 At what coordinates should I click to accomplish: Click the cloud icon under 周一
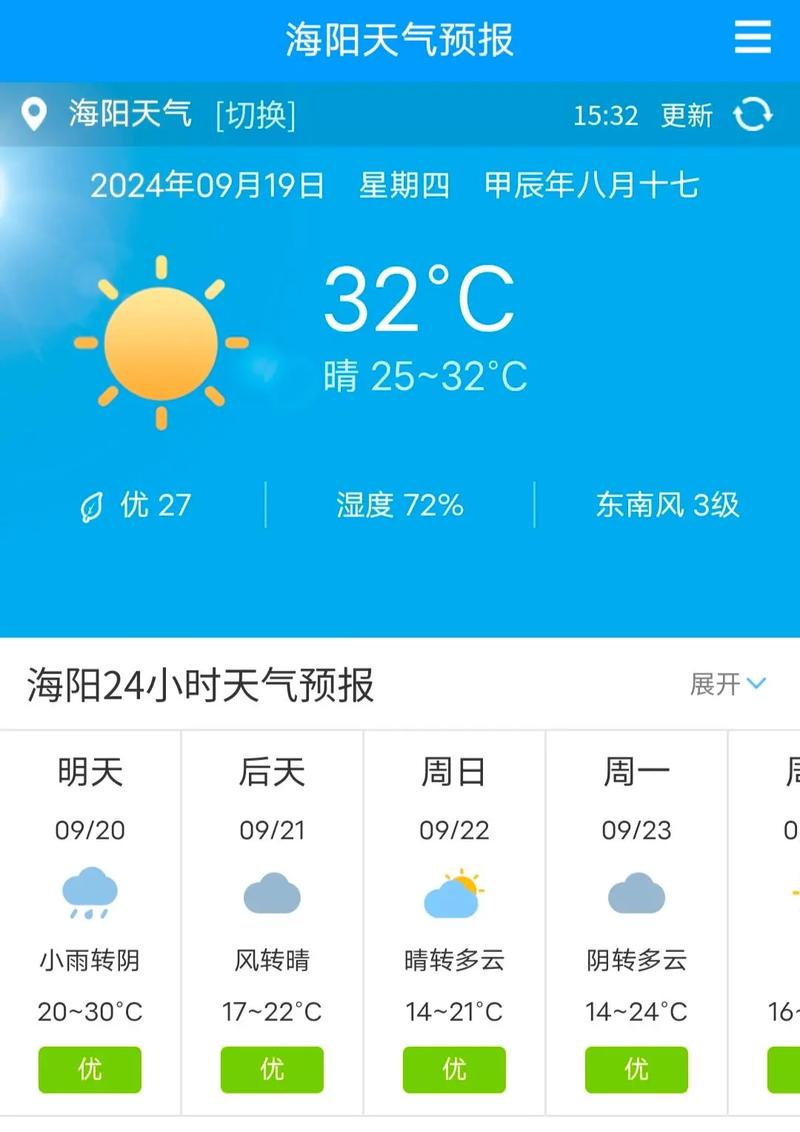635,893
